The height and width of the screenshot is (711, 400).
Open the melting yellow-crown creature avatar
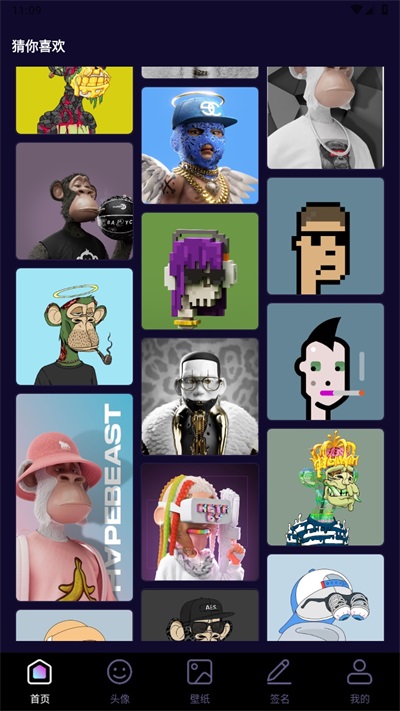326,487
